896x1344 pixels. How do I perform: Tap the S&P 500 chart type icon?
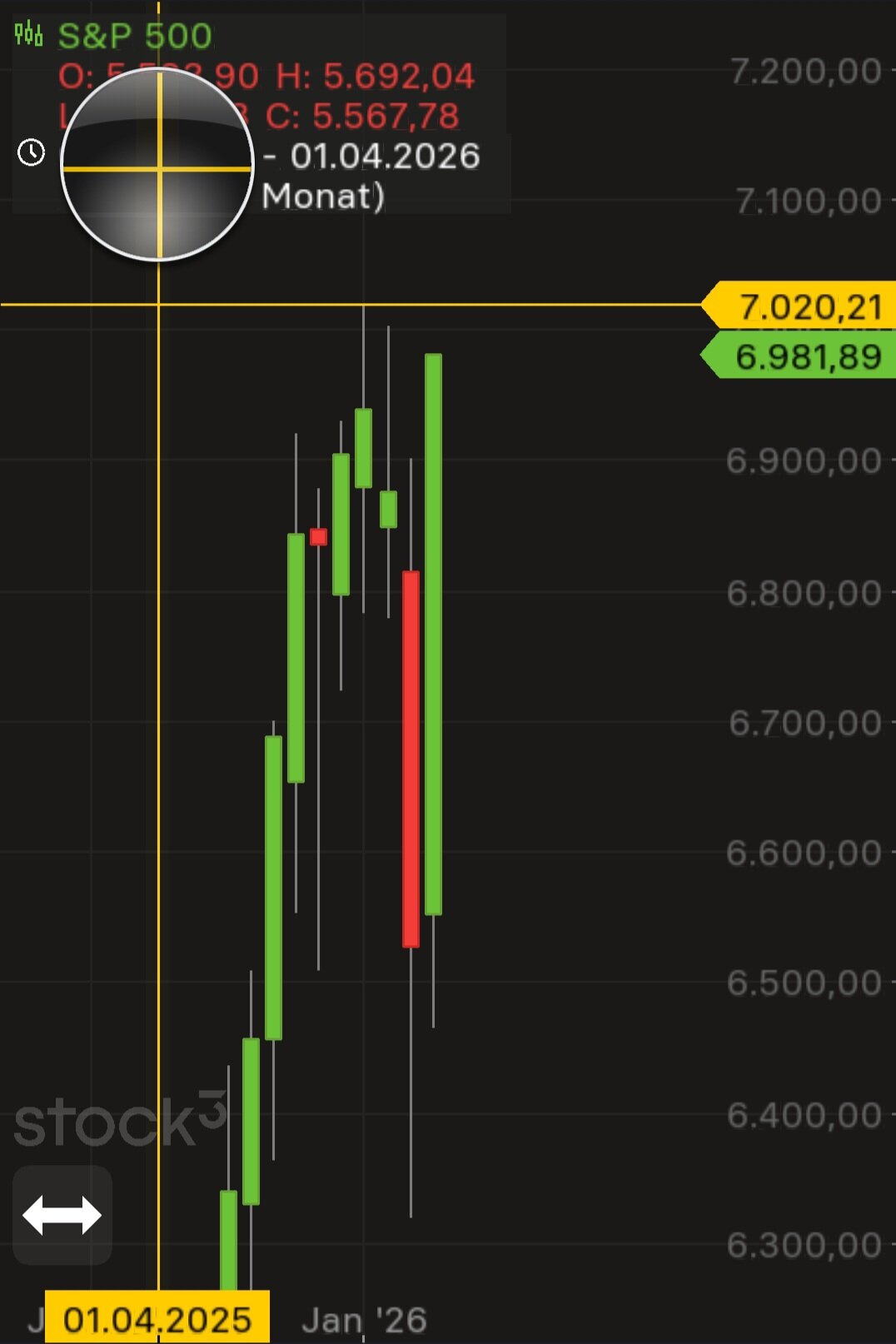coord(28,34)
